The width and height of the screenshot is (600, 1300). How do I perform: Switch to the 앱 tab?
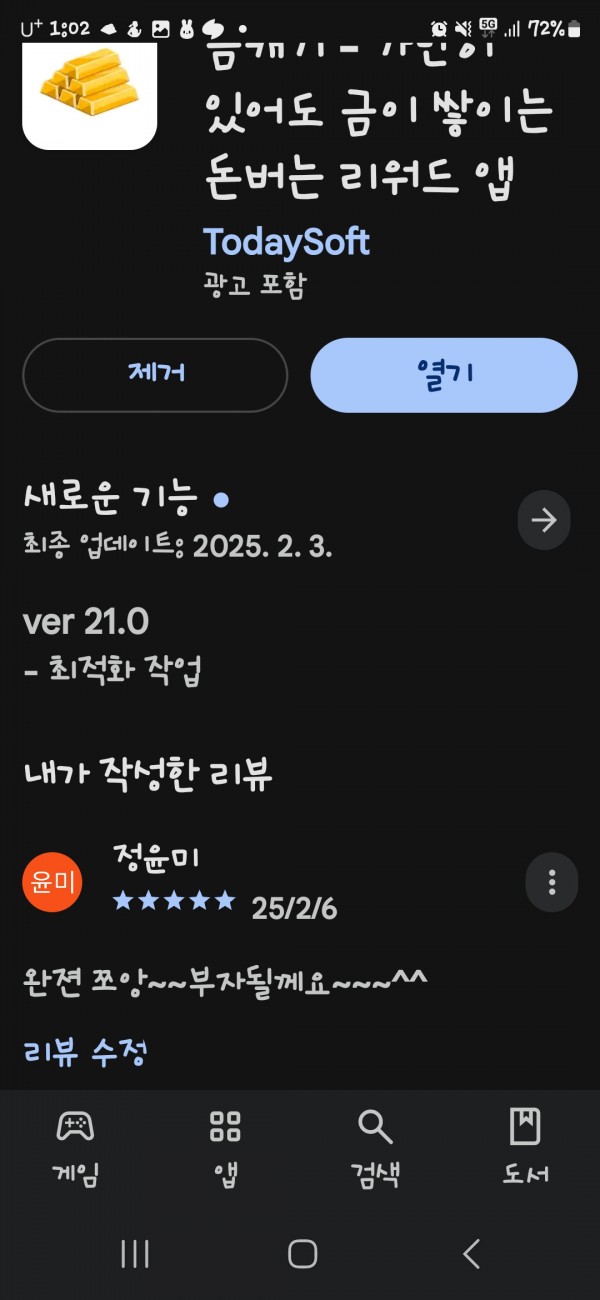(x=225, y=1147)
